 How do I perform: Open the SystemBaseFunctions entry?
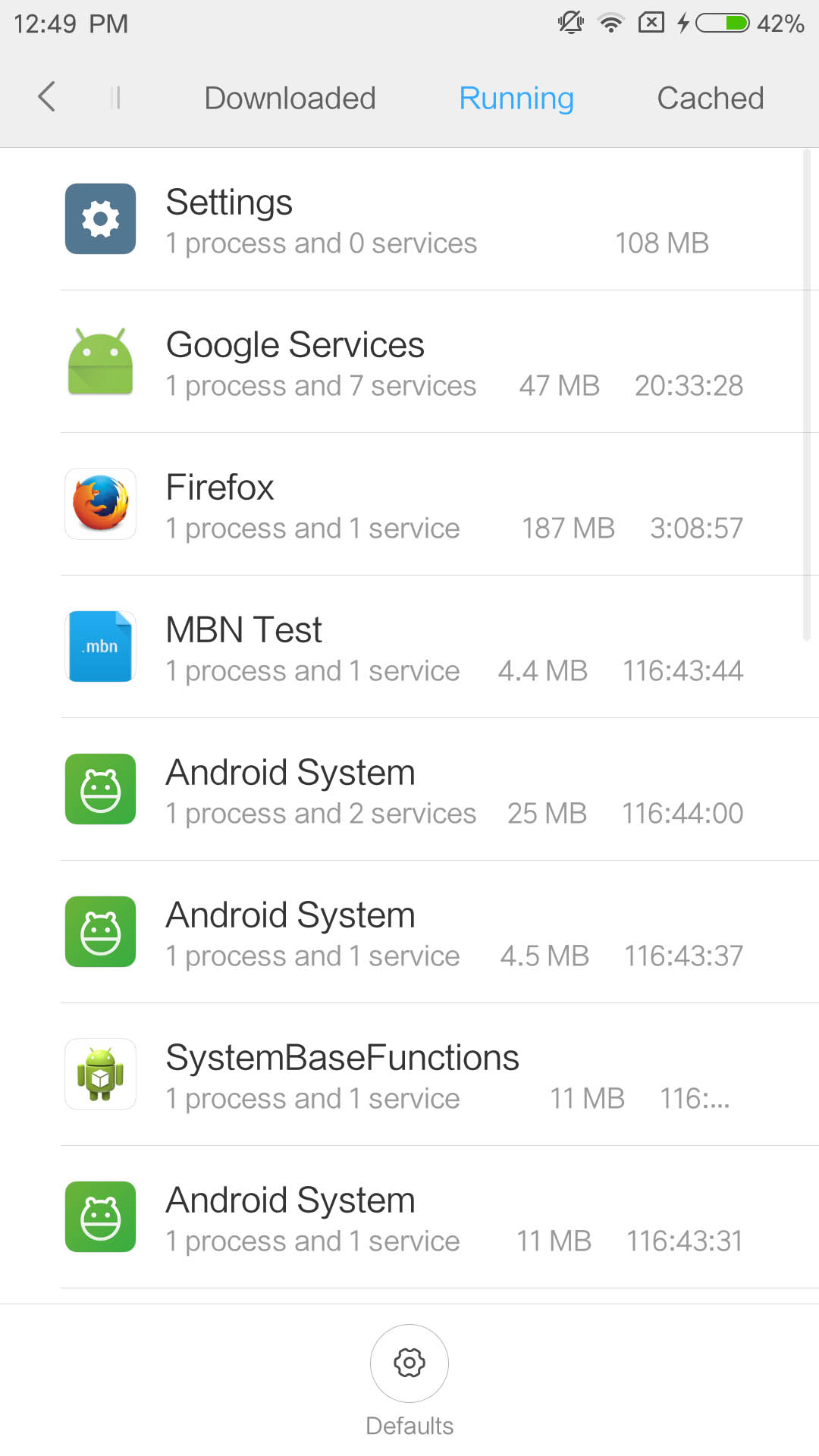pos(409,1075)
